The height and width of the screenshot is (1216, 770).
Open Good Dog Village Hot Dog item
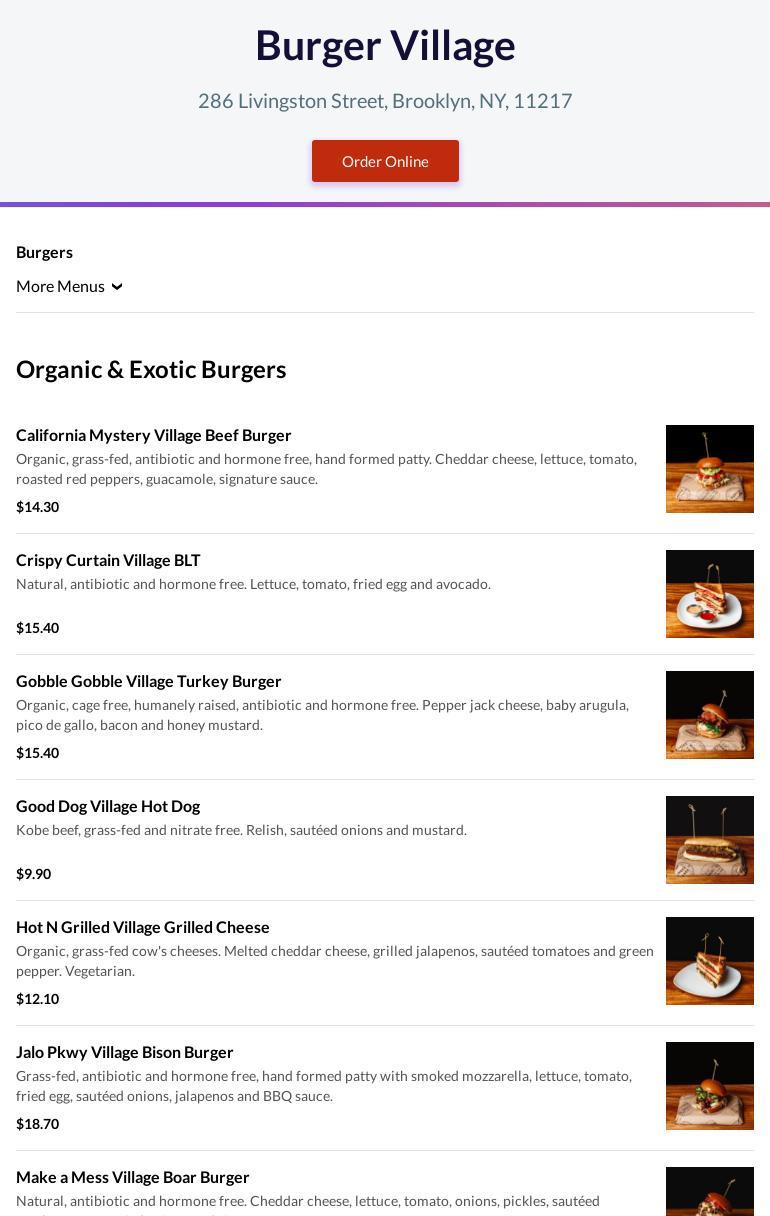click(x=108, y=806)
